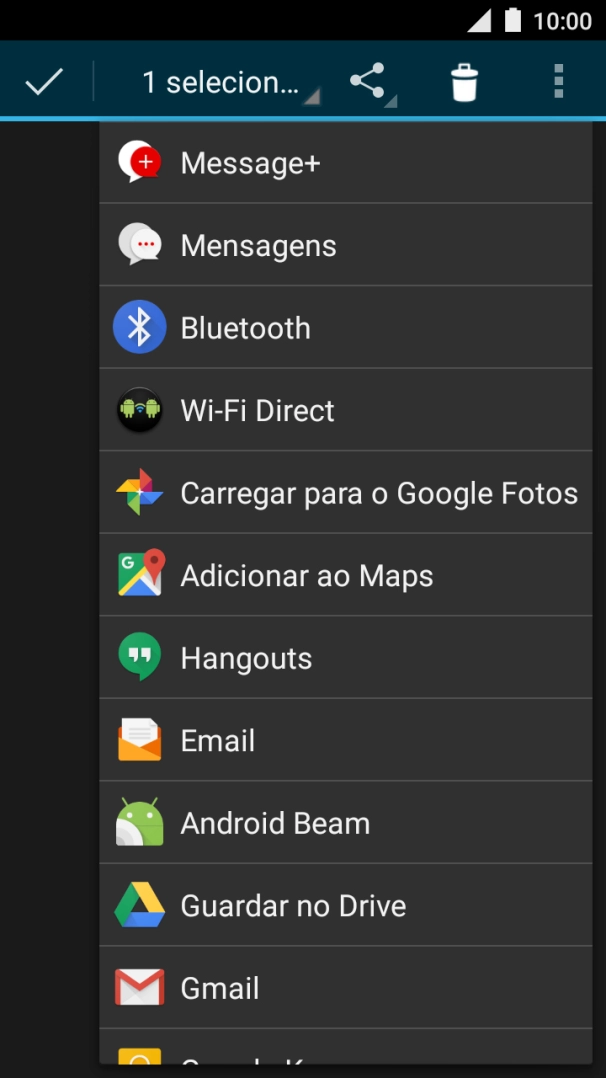The width and height of the screenshot is (606, 1078).
Task: Delete the selected item with trash icon
Action: click(x=464, y=82)
